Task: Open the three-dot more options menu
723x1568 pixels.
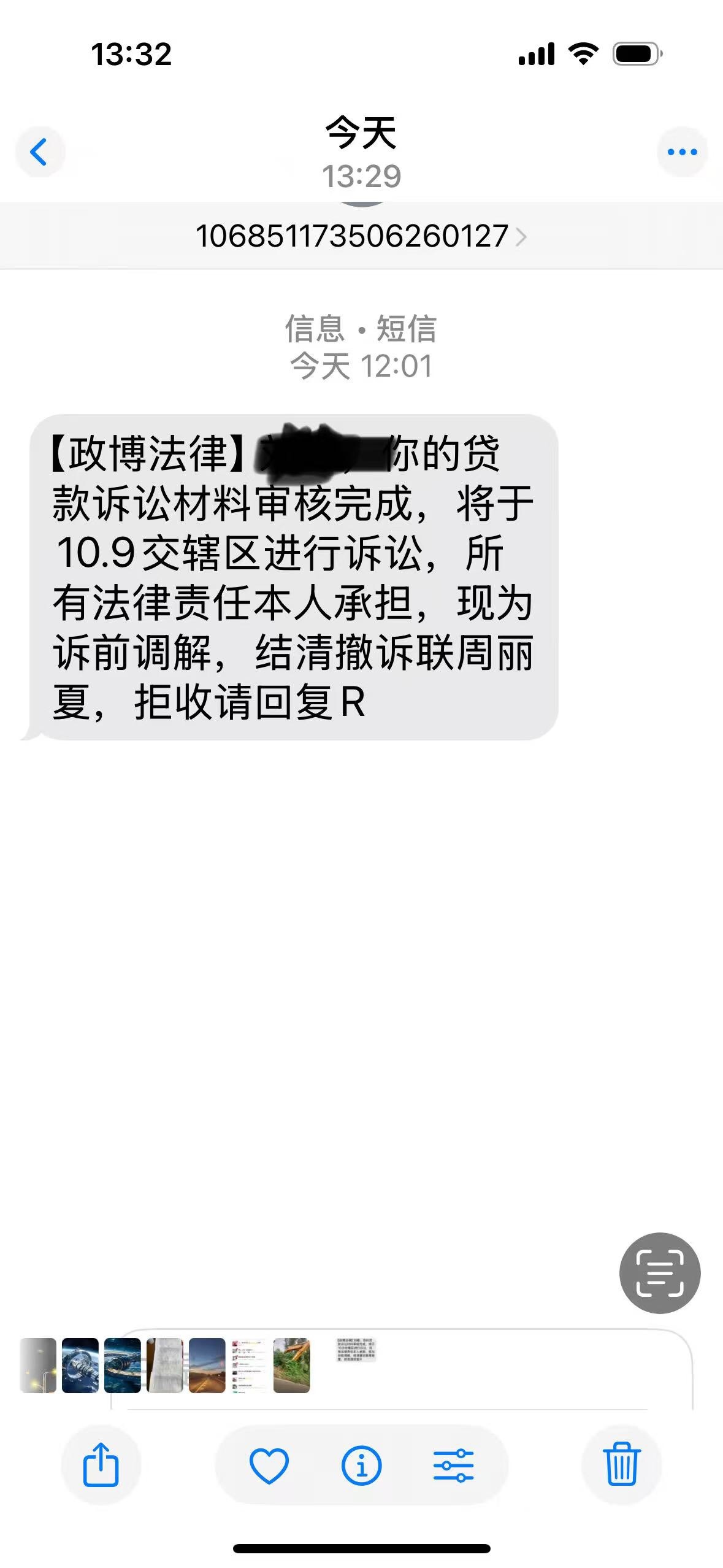Action: [x=682, y=152]
